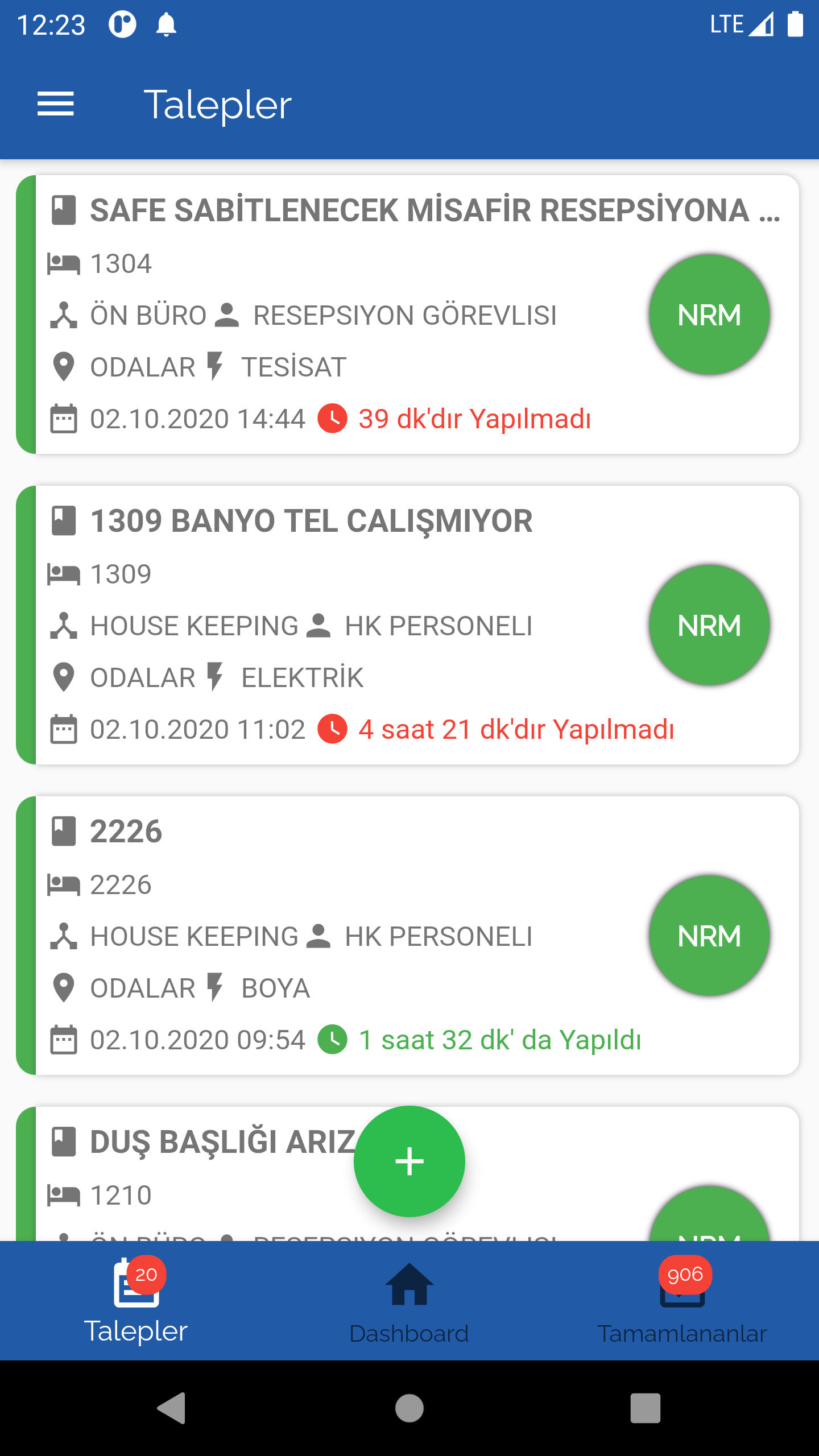Tap the NRM badge on room 1304 card

pyautogui.click(x=709, y=315)
